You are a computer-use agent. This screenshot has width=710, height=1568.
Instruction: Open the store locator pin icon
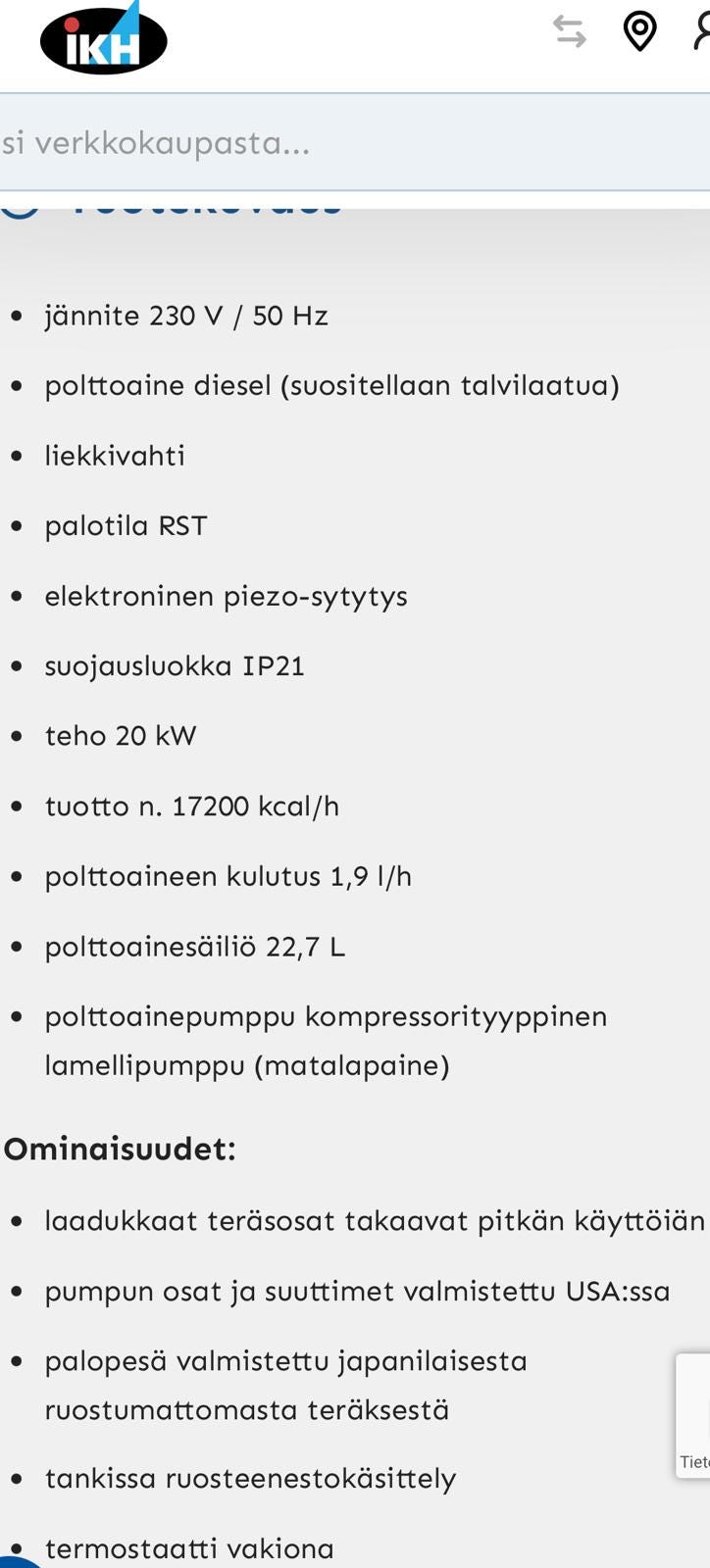[x=639, y=31]
